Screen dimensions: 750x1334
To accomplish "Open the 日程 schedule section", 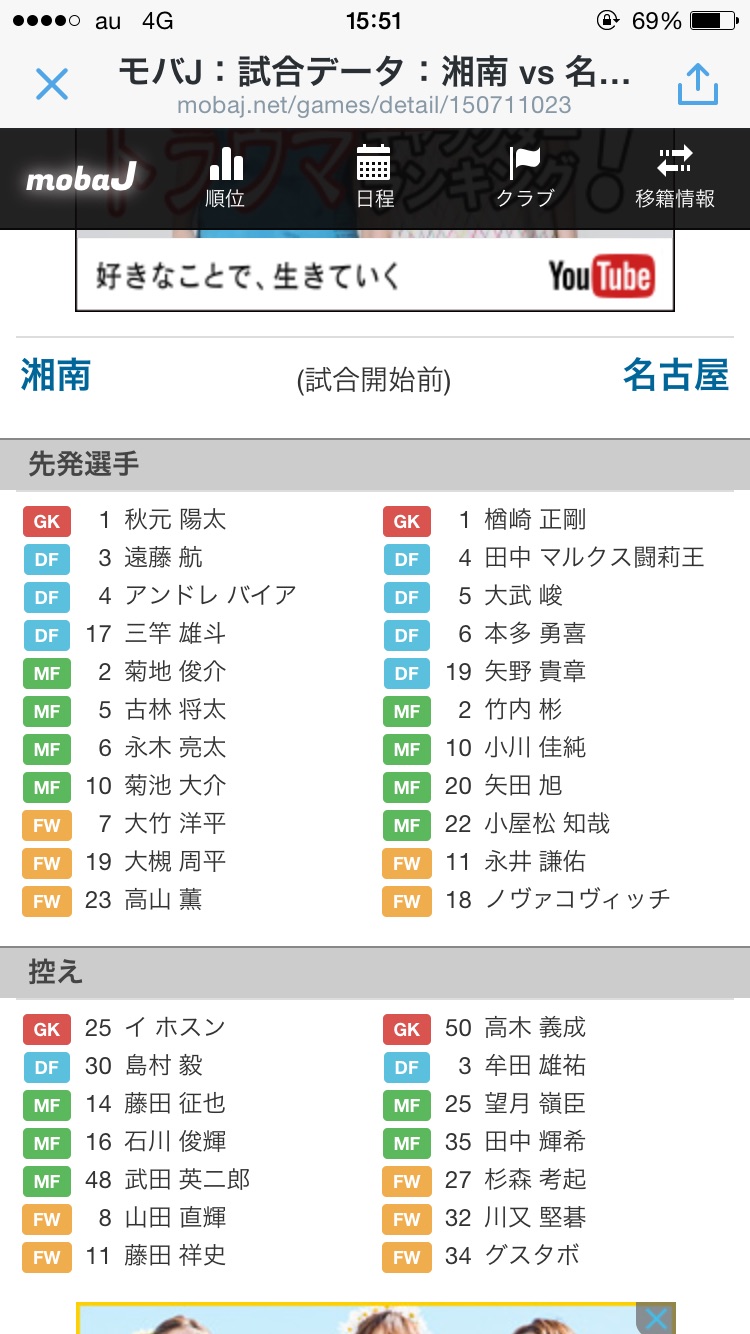I will click(374, 177).
